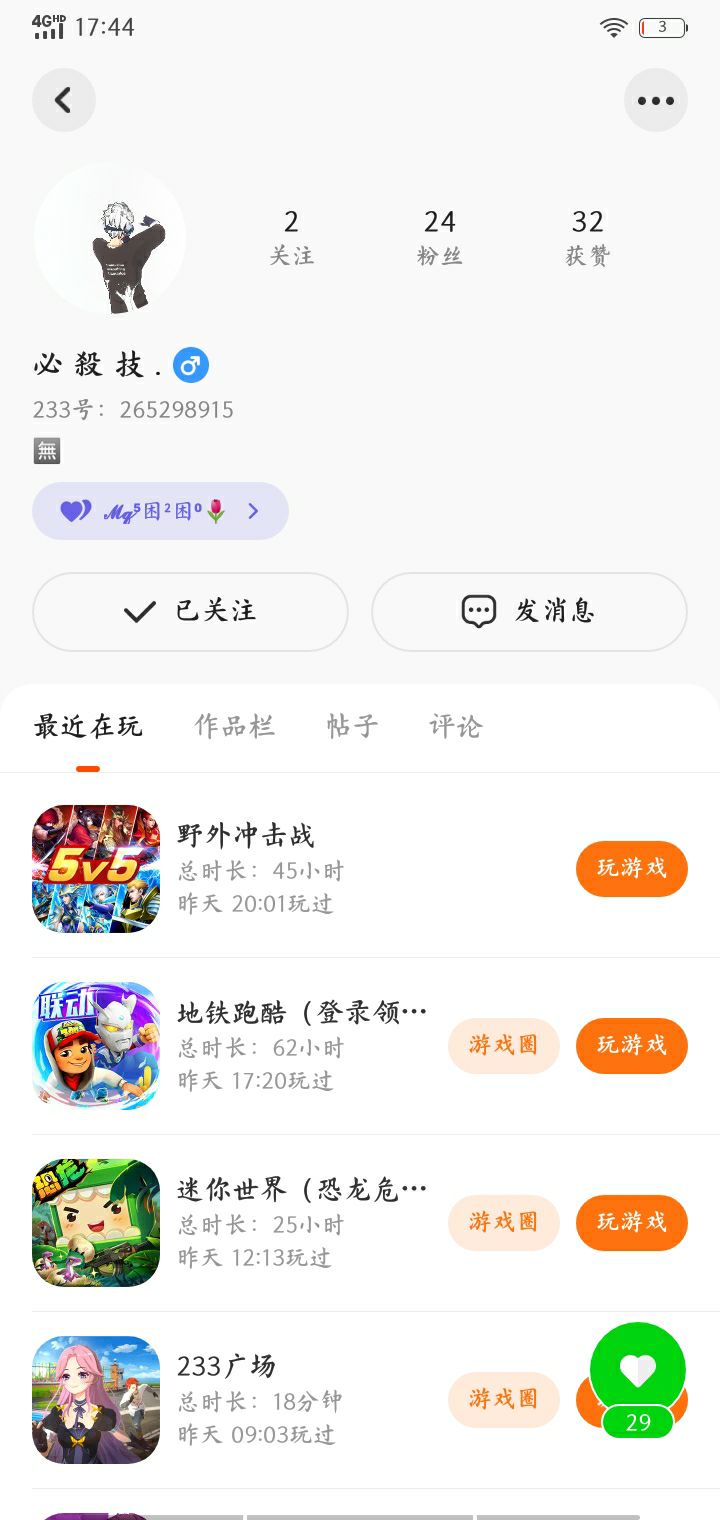View the 粉丝 followers list
The width and height of the screenshot is (720, 1520).
click(439, 237)
